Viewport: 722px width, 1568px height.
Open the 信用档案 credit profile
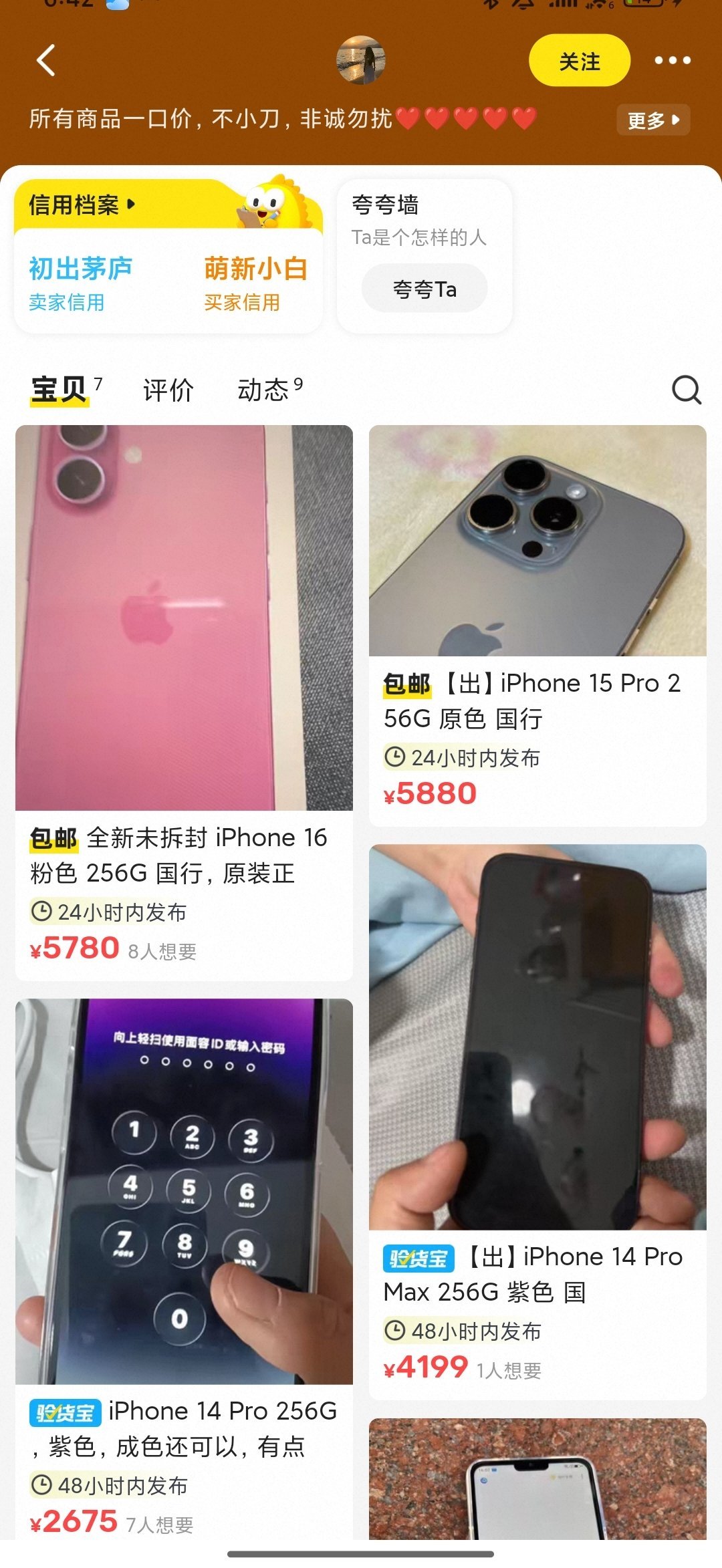82,205
